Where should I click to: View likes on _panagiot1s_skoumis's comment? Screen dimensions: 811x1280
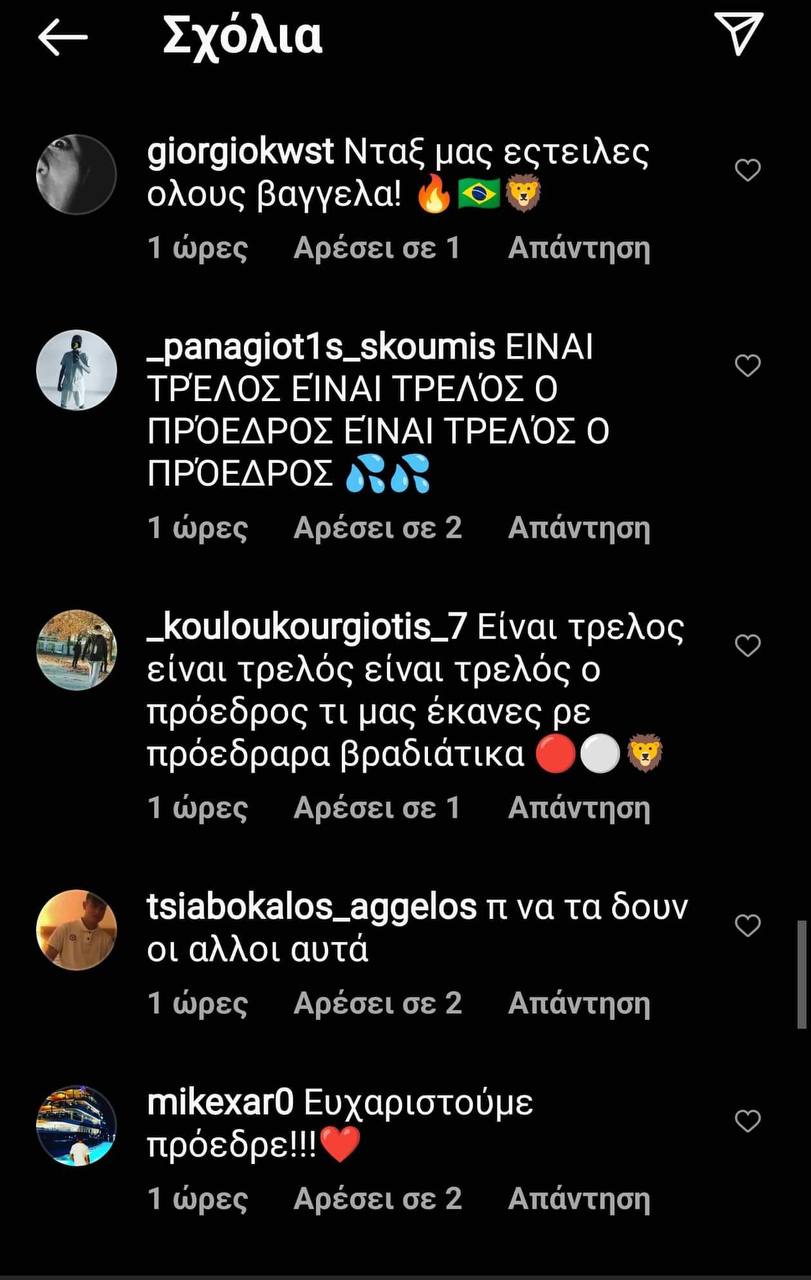coord(377,527)
